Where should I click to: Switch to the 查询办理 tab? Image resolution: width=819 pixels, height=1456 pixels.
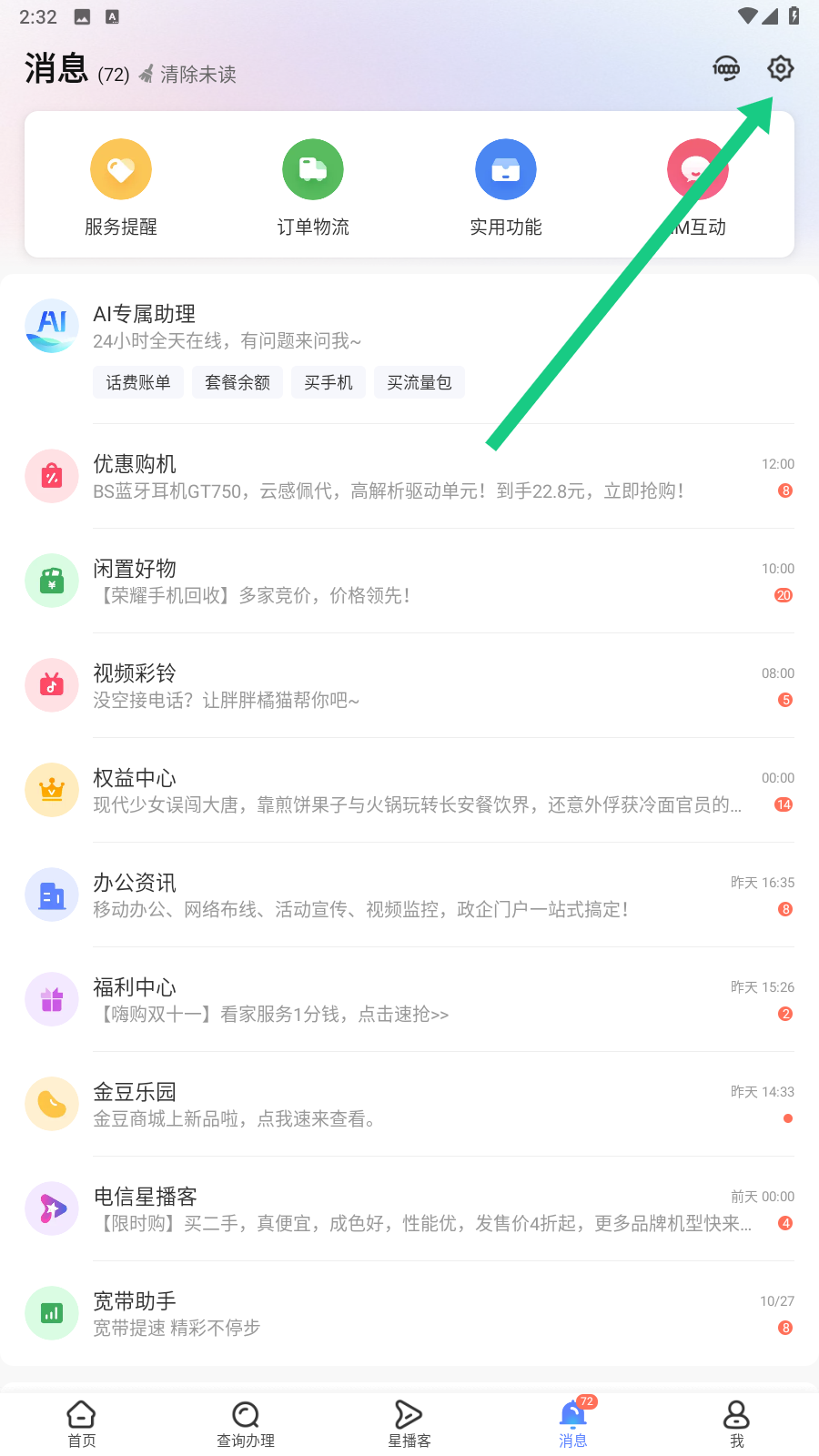pyautogui.click(x=246, y=1423)
